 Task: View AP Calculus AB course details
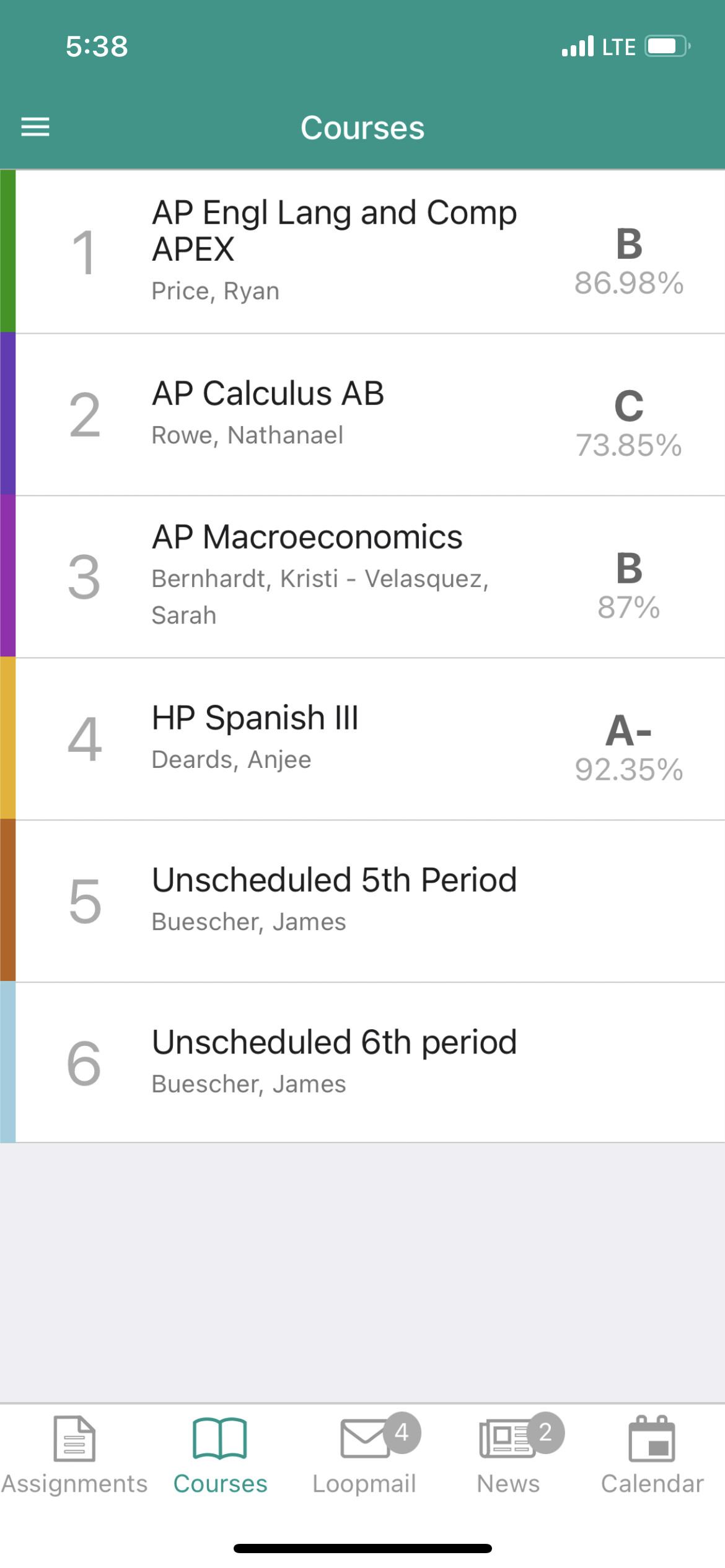coord(362,414)
